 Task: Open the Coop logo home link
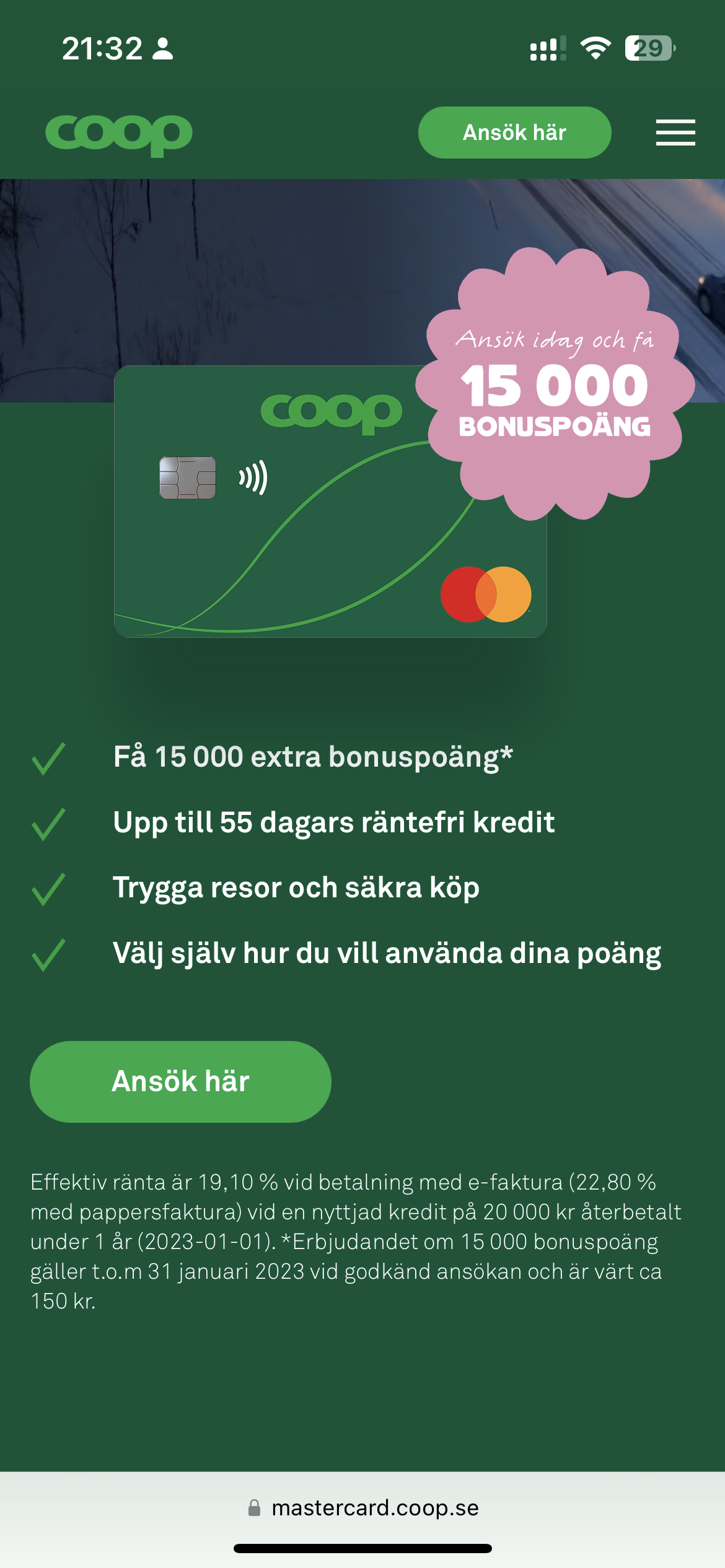(119, 134)
